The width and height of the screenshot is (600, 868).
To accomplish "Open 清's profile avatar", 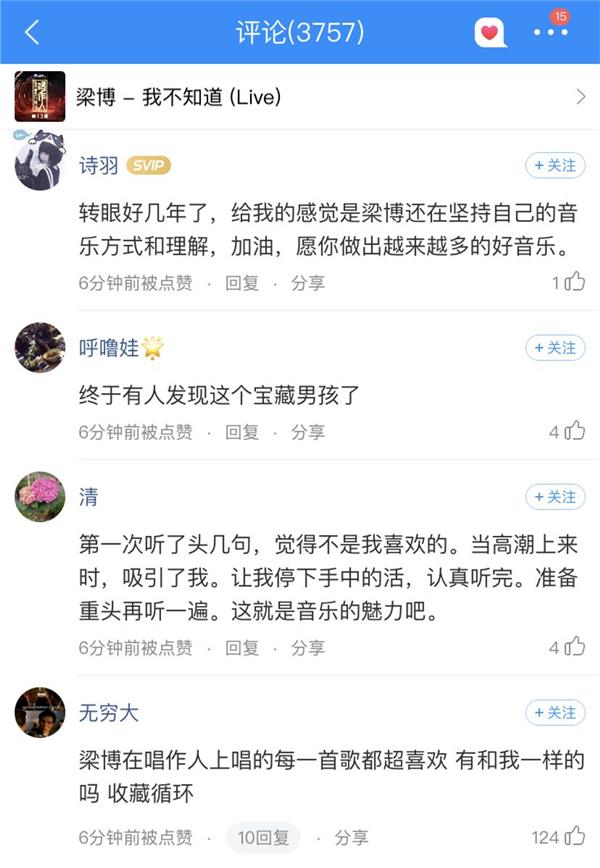I will pyautogui.click(x=40, y=497).
